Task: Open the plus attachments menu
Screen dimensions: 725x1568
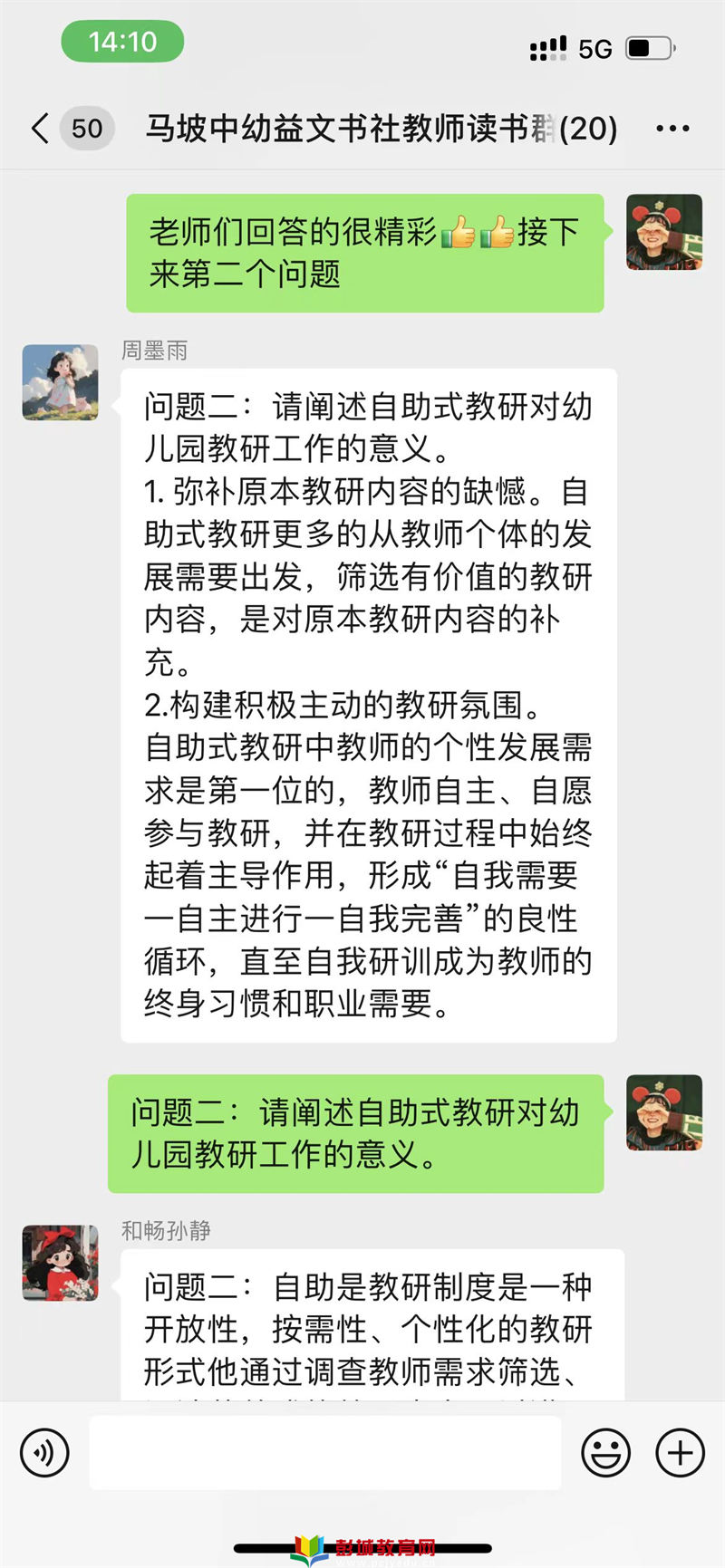Action: pyautogui.click(x=680, y=1453)
